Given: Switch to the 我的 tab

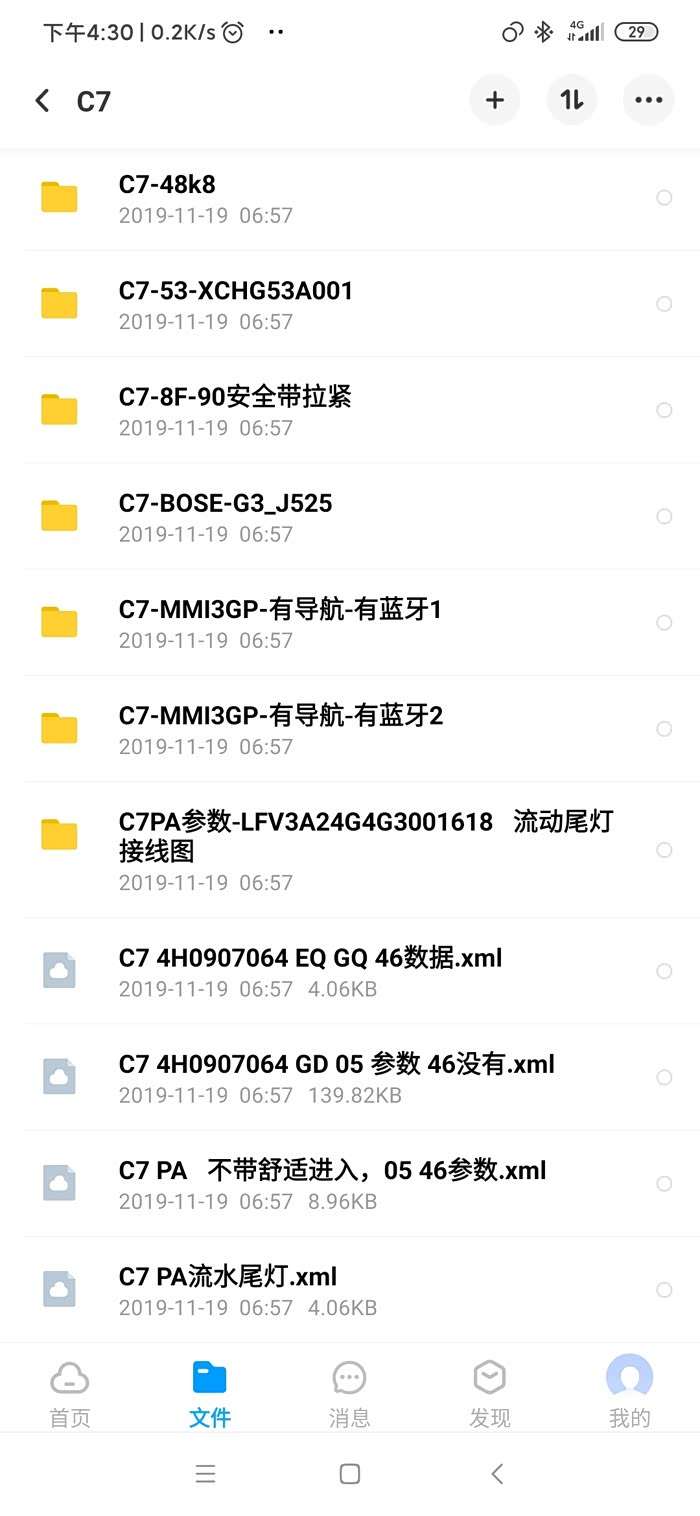Looking at the screenshot, I should tap(630, 1392).
